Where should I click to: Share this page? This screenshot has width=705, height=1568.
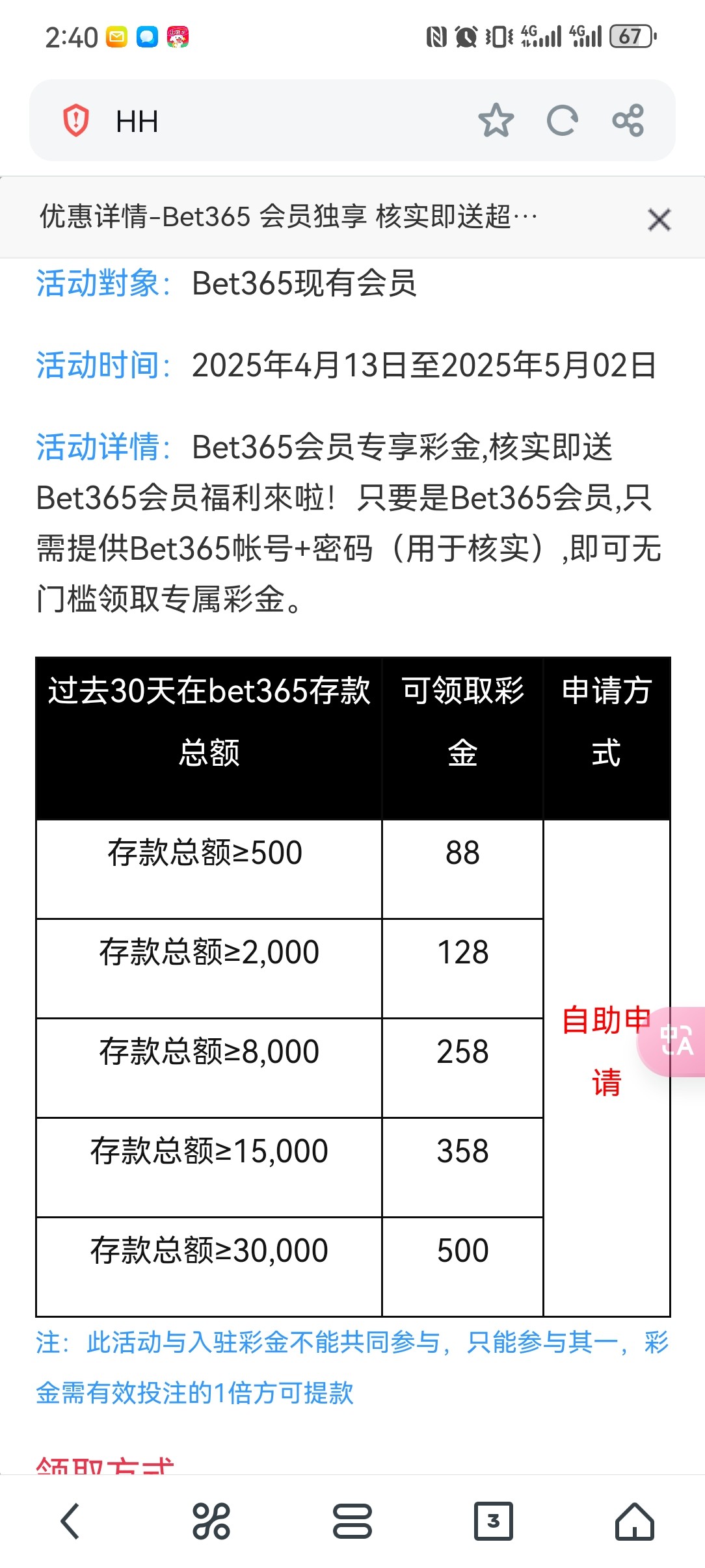coord(628,120)
